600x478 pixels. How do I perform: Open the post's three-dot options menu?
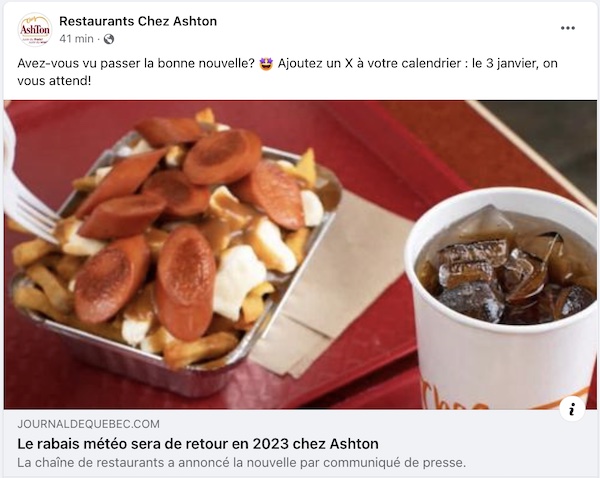[568, 29]
